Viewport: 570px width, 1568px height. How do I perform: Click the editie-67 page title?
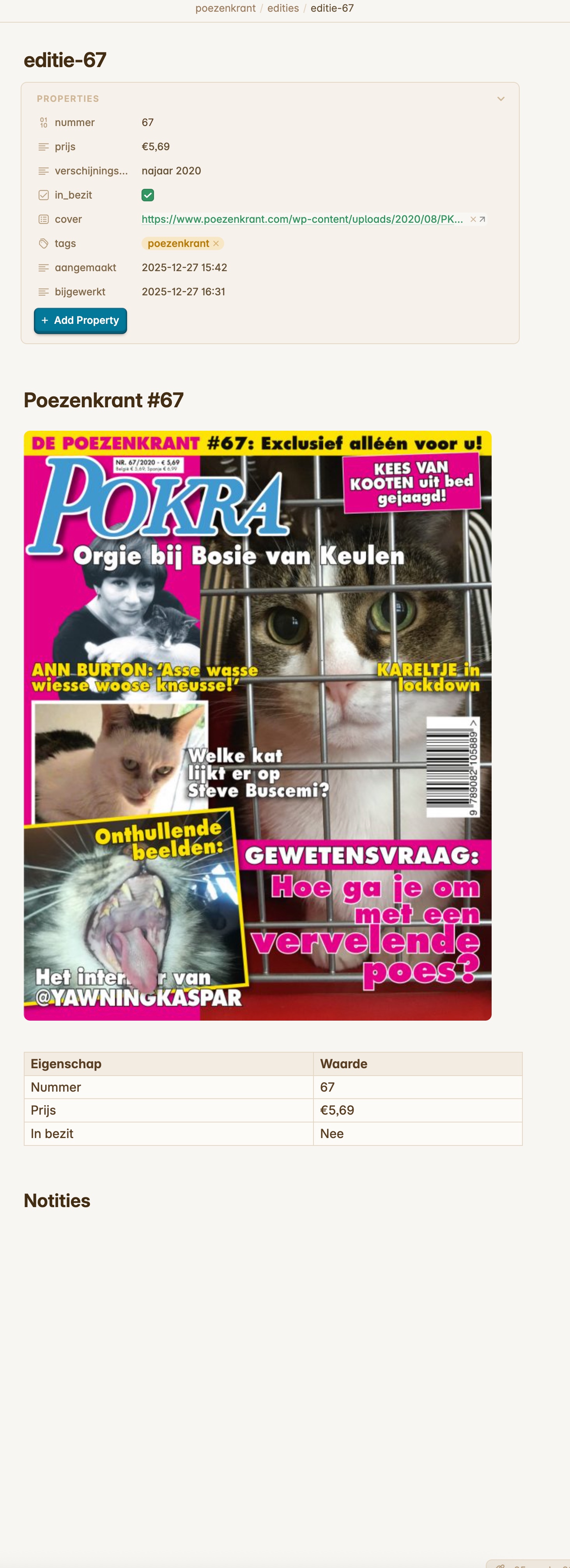click(64, 60)
